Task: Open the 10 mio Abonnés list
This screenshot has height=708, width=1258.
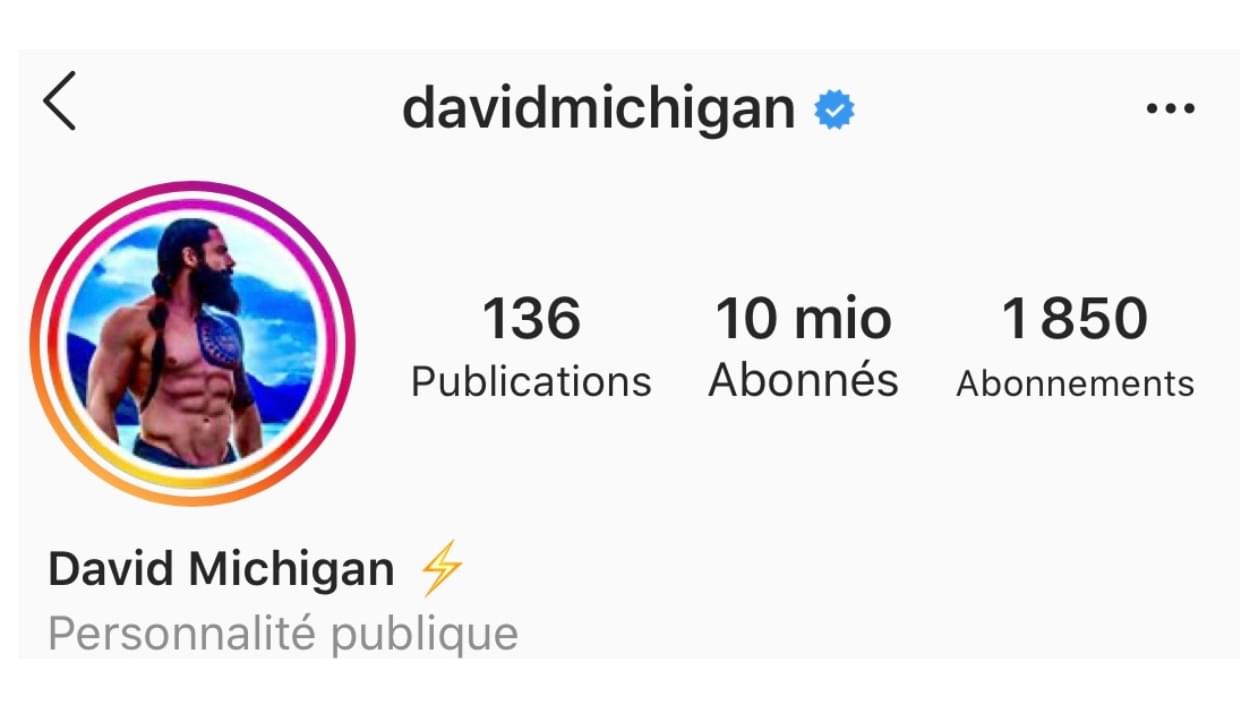Action: [x=803, y=347]
